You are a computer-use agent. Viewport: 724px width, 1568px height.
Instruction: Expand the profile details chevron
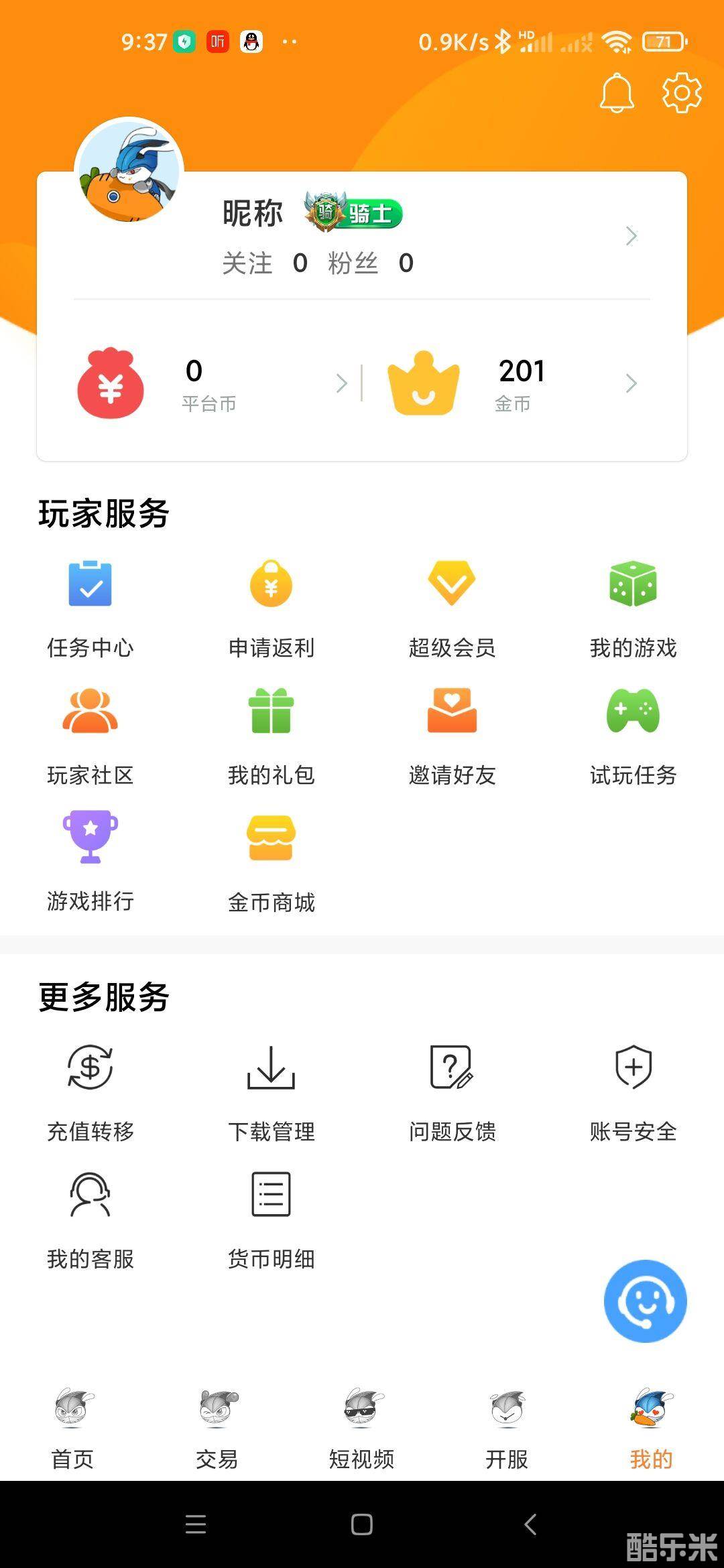[x=630, y=236]
